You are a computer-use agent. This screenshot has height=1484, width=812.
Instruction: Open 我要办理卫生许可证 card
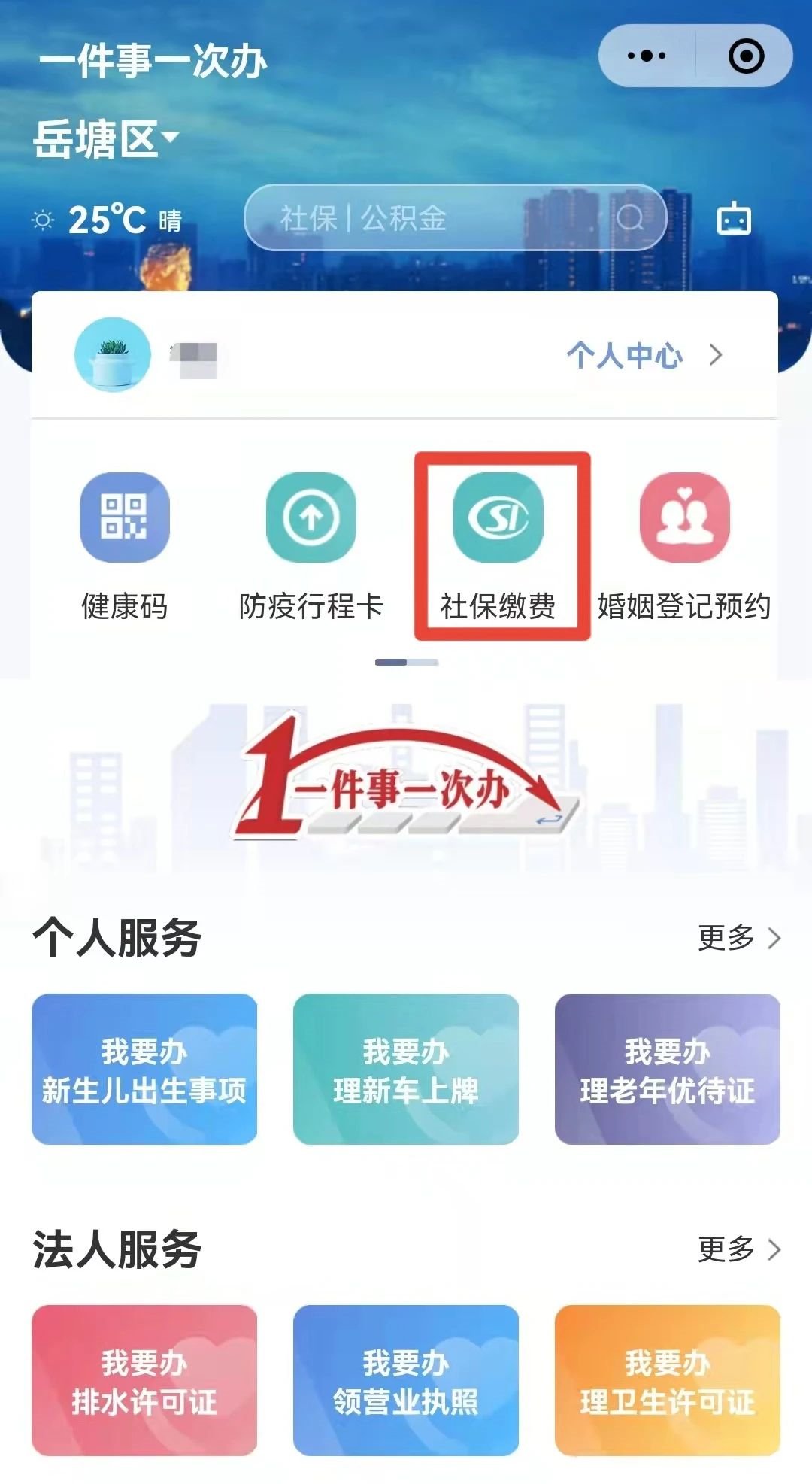(x=667, y=1380)
